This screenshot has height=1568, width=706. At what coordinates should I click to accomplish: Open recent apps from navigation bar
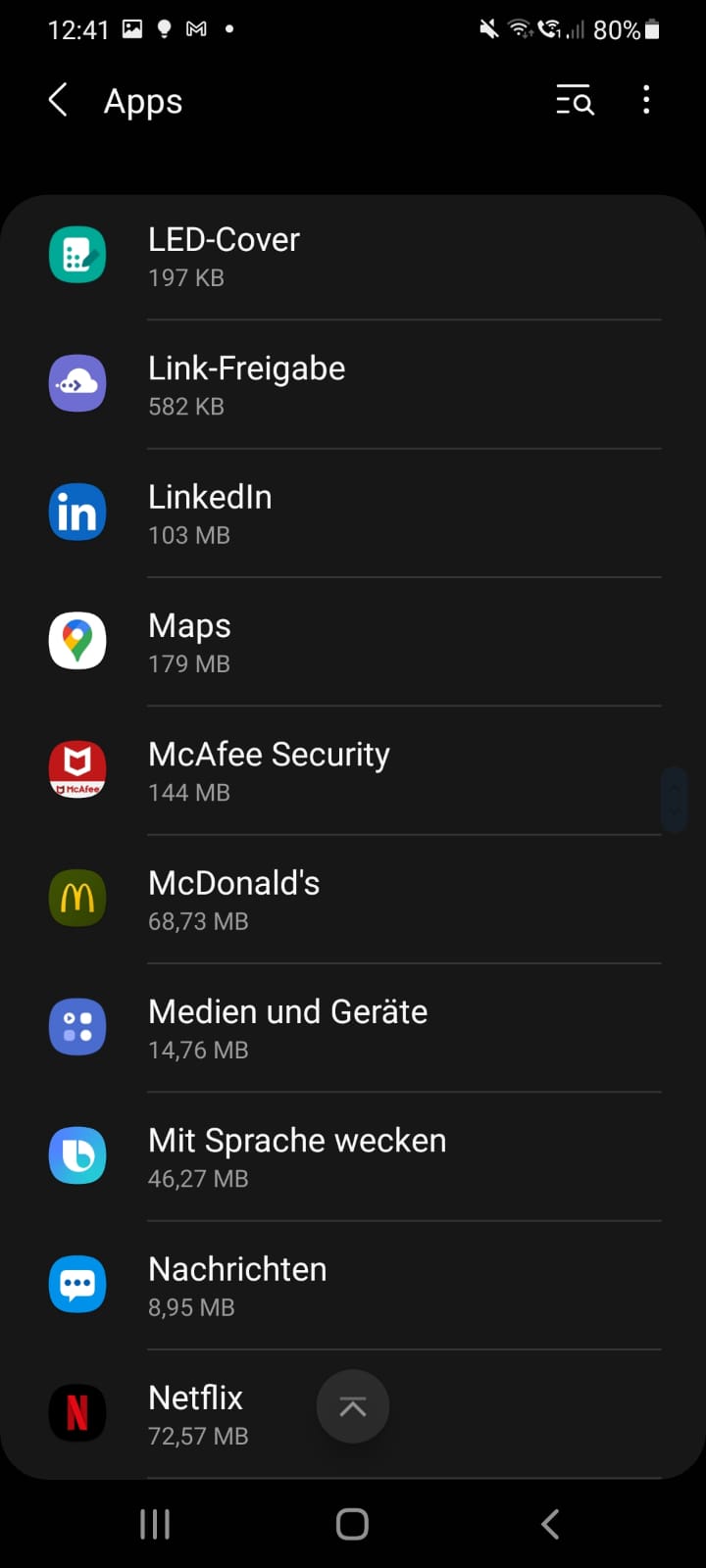pyautogui.click(x=154, y=1523)
